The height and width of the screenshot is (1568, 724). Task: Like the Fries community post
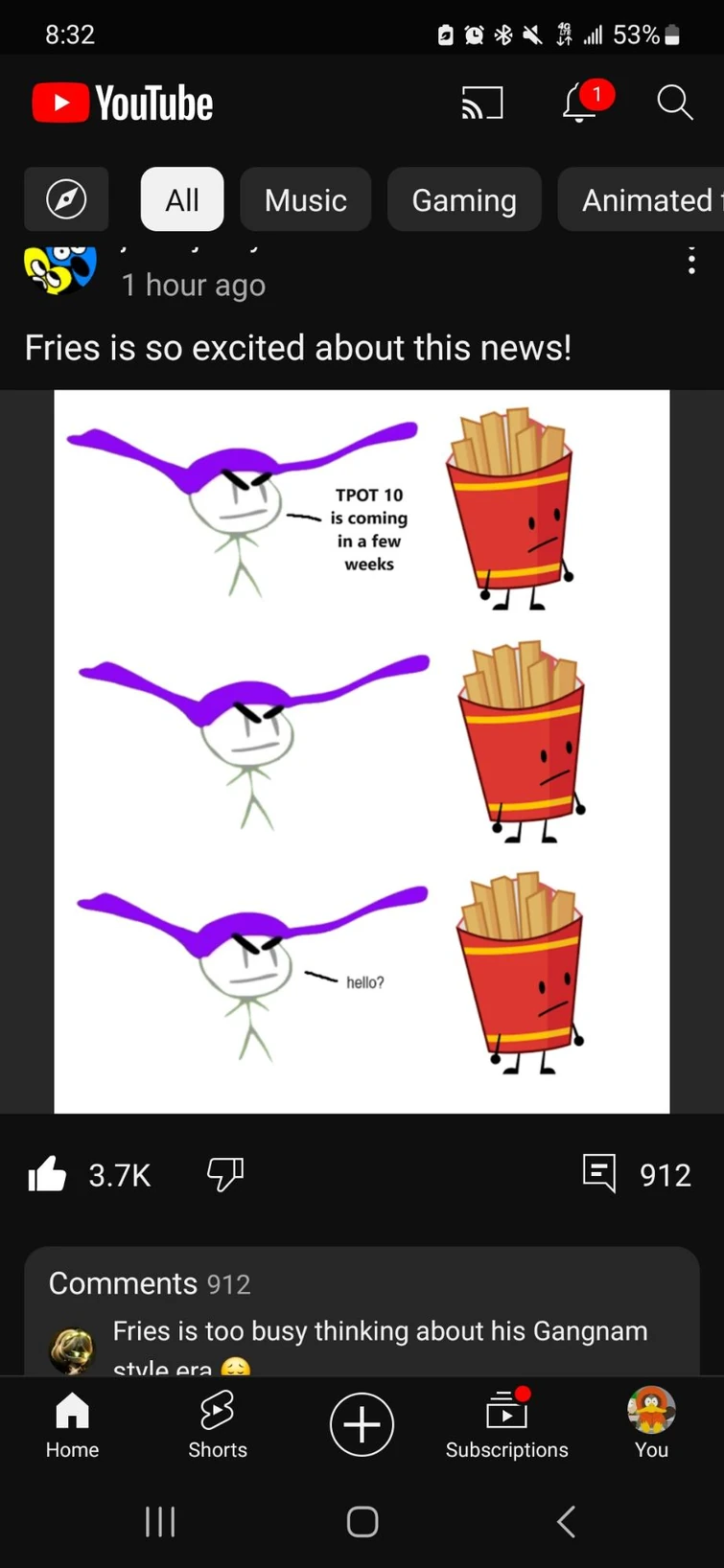pyautogui.click(x=48, y=1174)
